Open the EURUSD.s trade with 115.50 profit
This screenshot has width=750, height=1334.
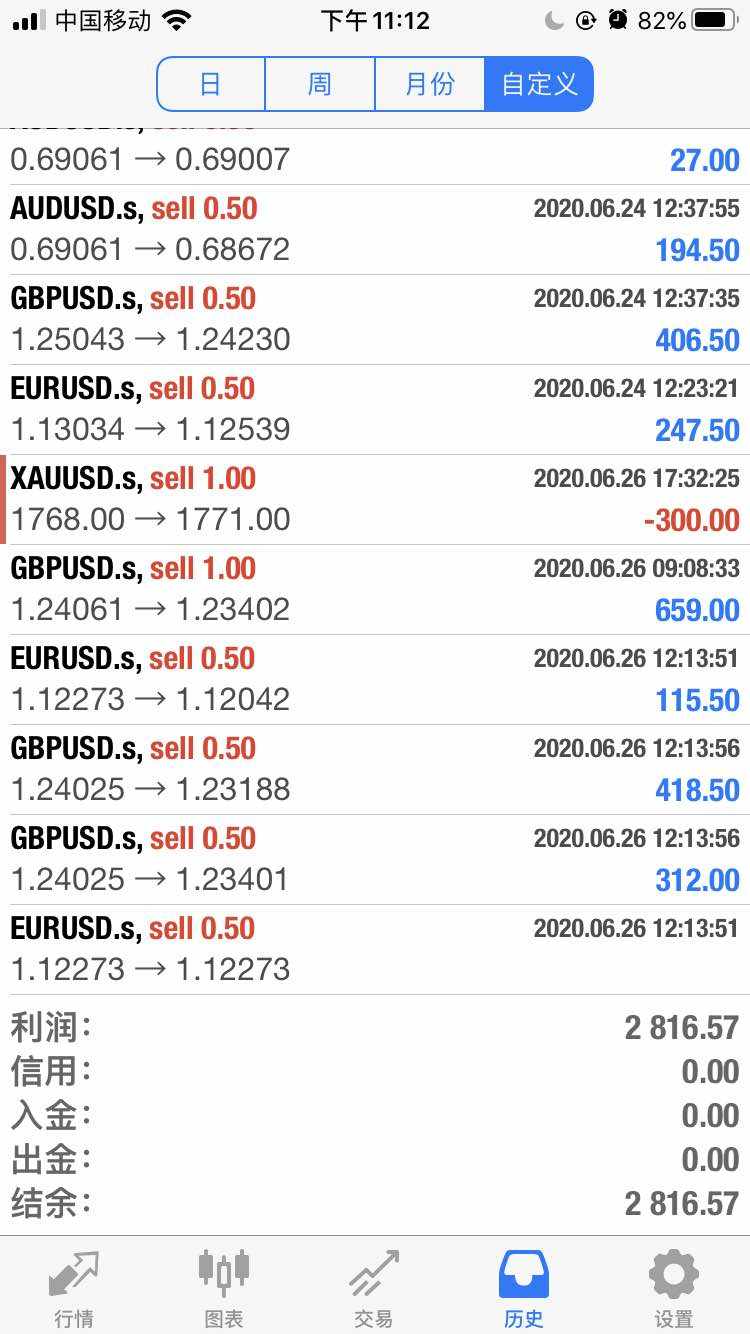375,680
